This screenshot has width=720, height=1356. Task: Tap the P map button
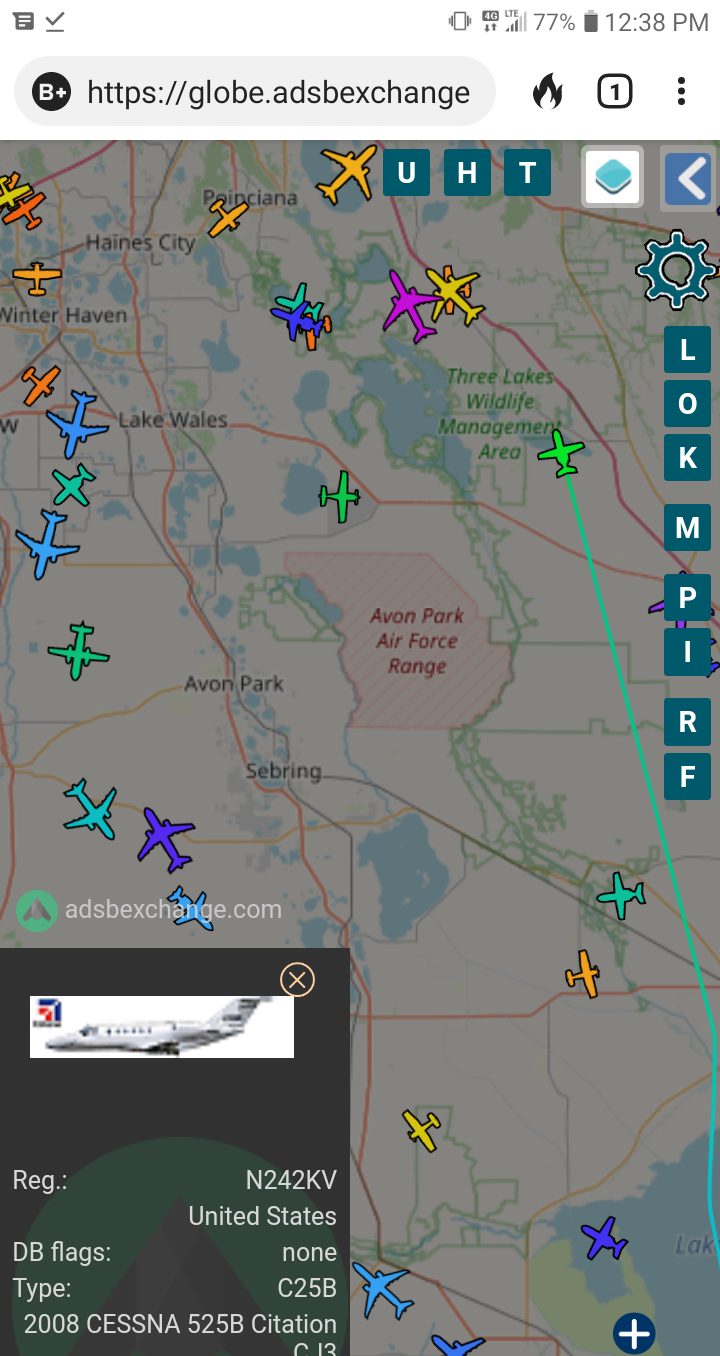point(687,598)
